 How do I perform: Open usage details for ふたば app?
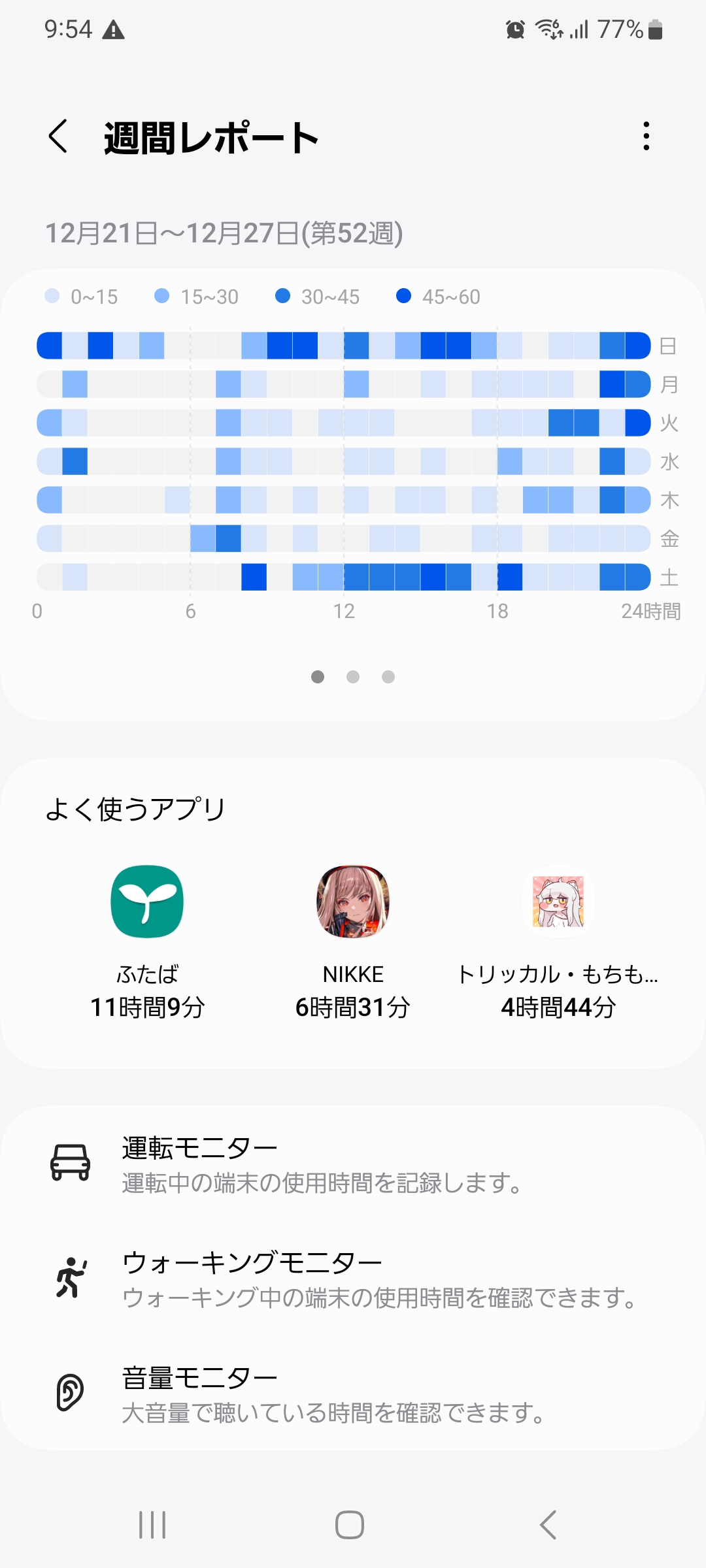[147, 941]
